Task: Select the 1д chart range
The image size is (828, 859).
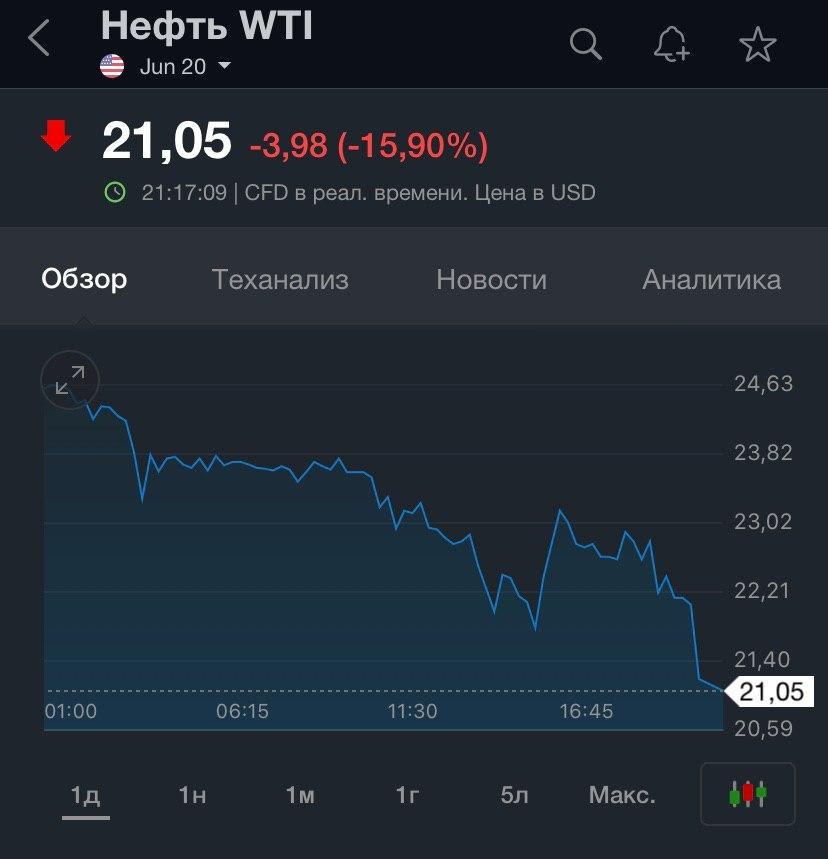Action: tap(86, 795)
